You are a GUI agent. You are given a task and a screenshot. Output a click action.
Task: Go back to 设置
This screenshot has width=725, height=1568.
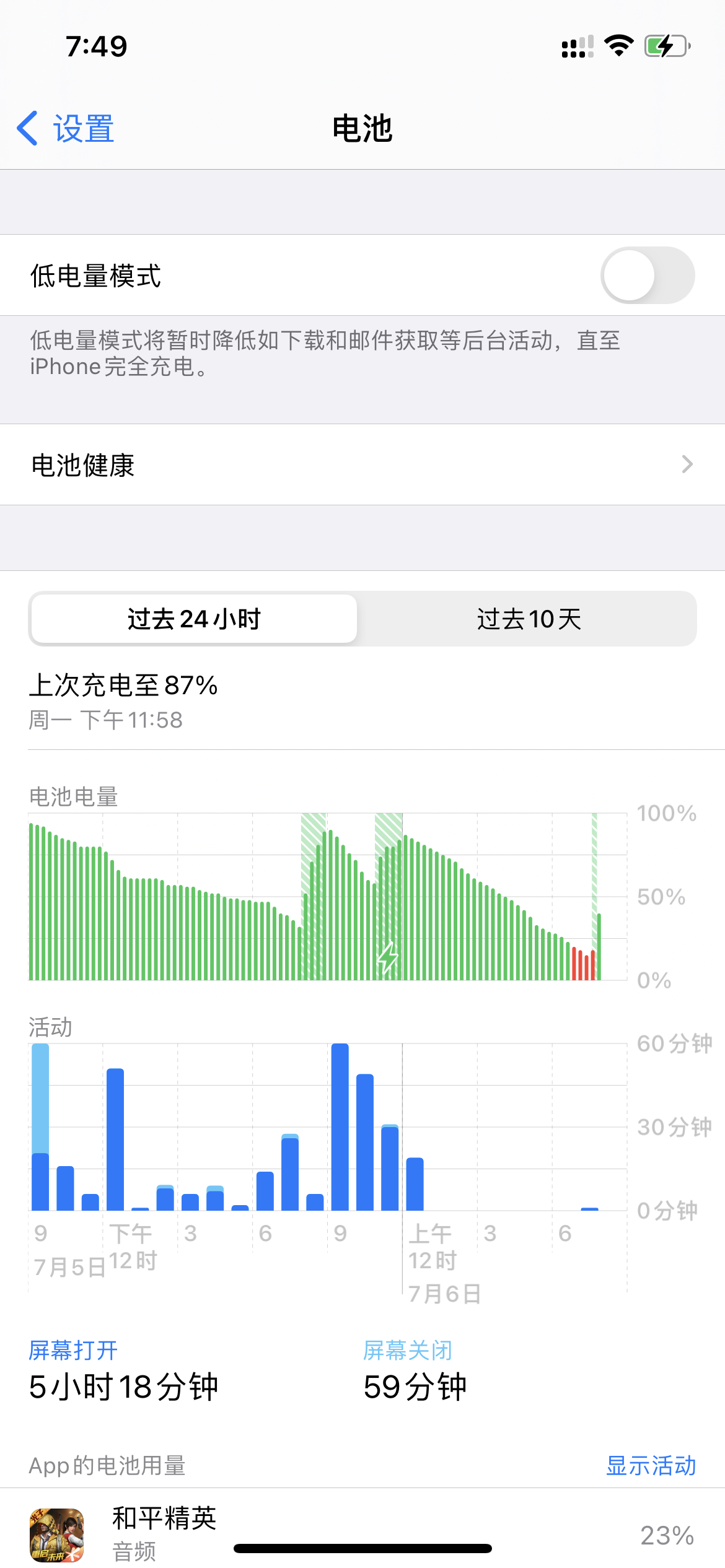click(65, 129)
